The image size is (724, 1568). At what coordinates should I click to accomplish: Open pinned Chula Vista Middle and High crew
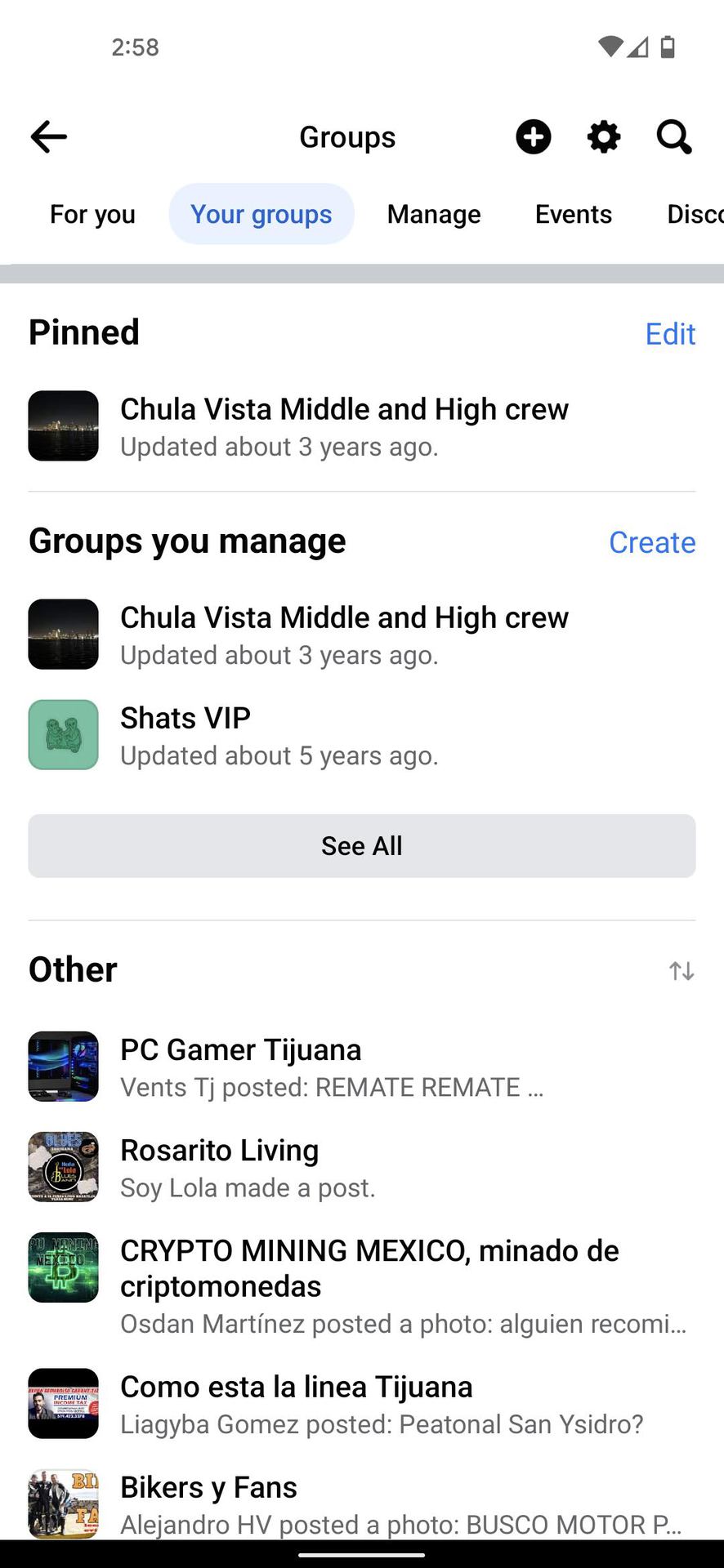tap(343, 425)
